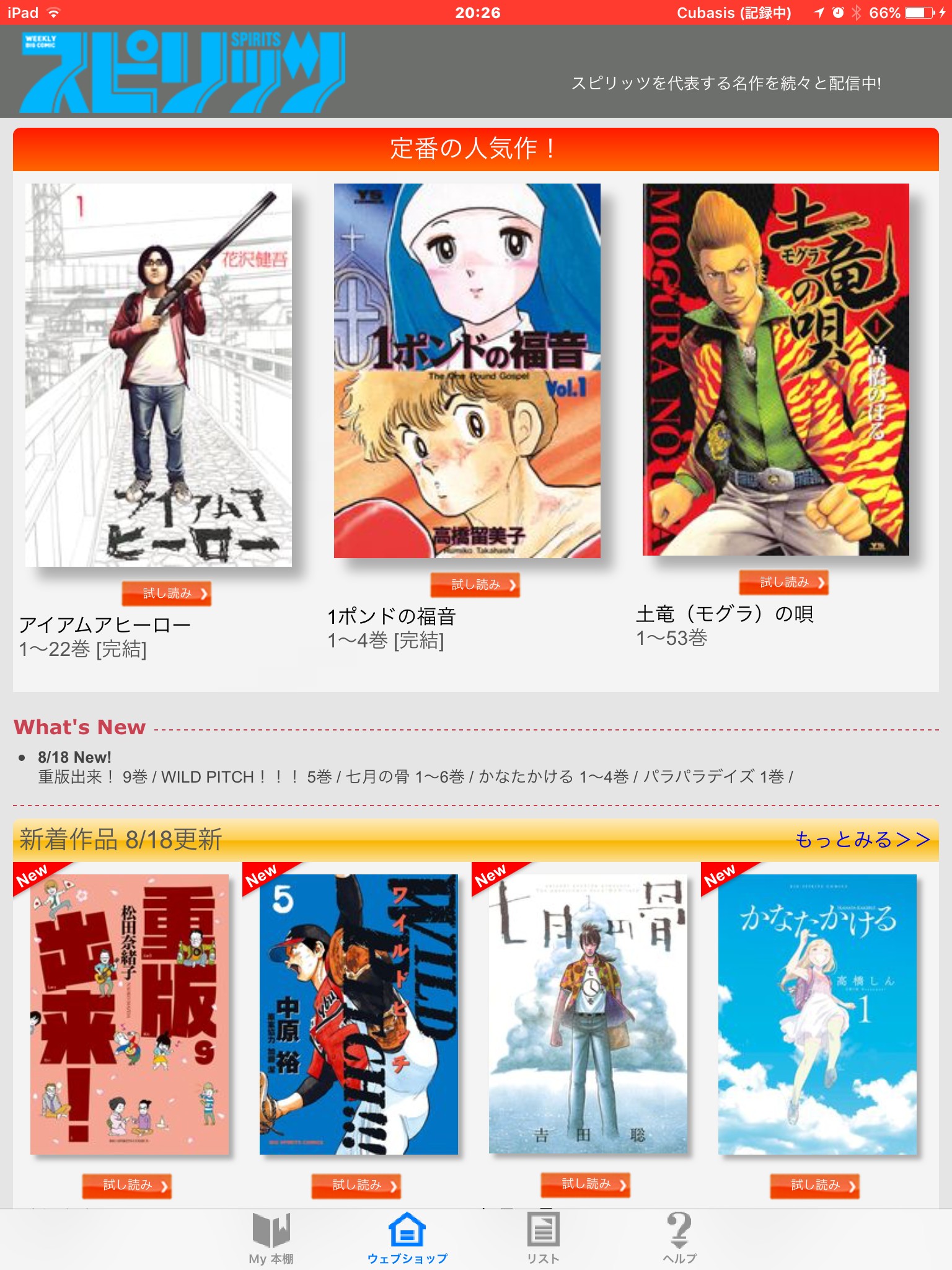The width and height of the screenshot is (952, 1270).
Task: Tap 試し読み under 土竜（モグラ）の唄
Action: pyautogui.click(x=784, y=582)
